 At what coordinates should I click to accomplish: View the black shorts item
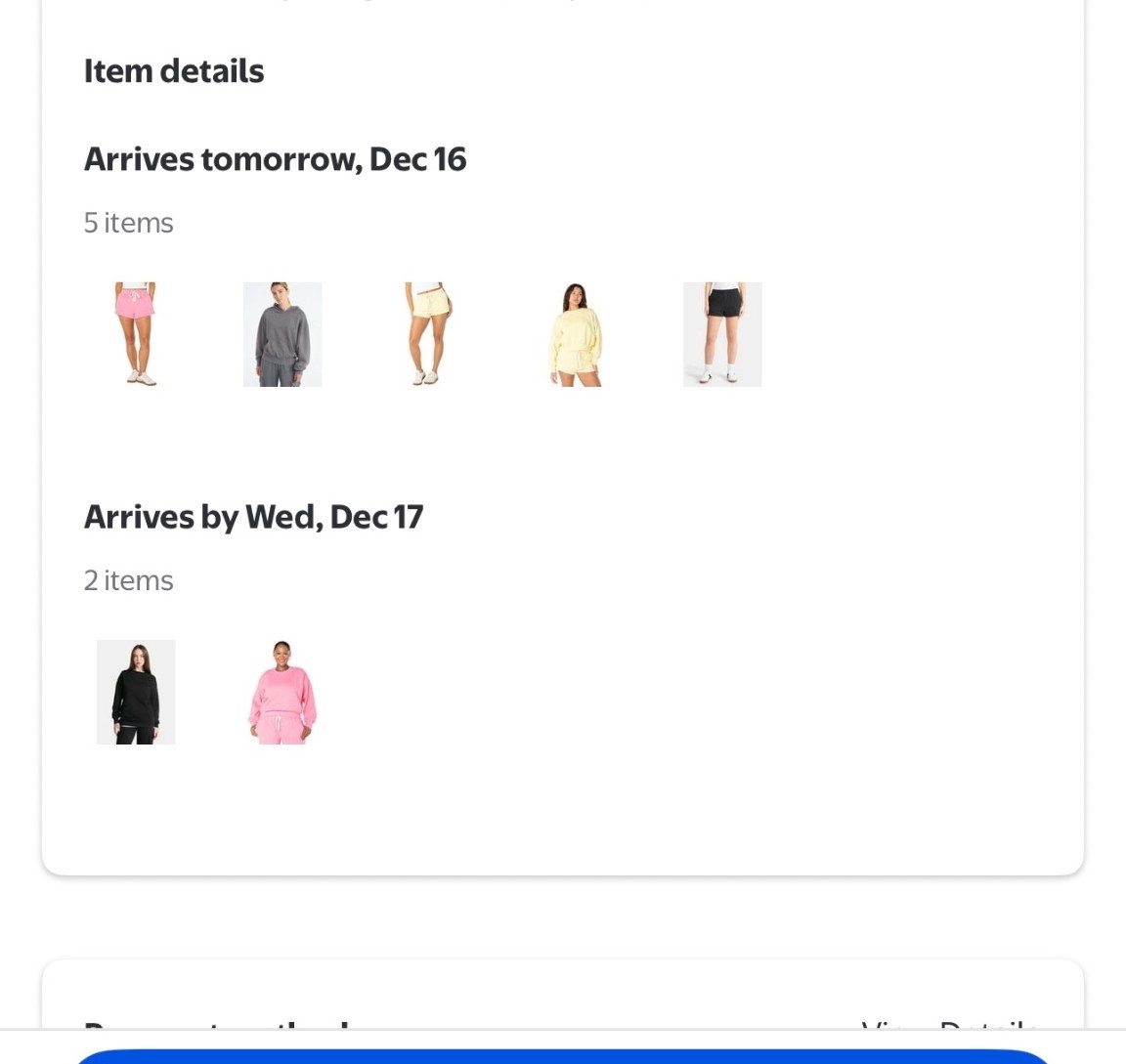click(722, 334)
